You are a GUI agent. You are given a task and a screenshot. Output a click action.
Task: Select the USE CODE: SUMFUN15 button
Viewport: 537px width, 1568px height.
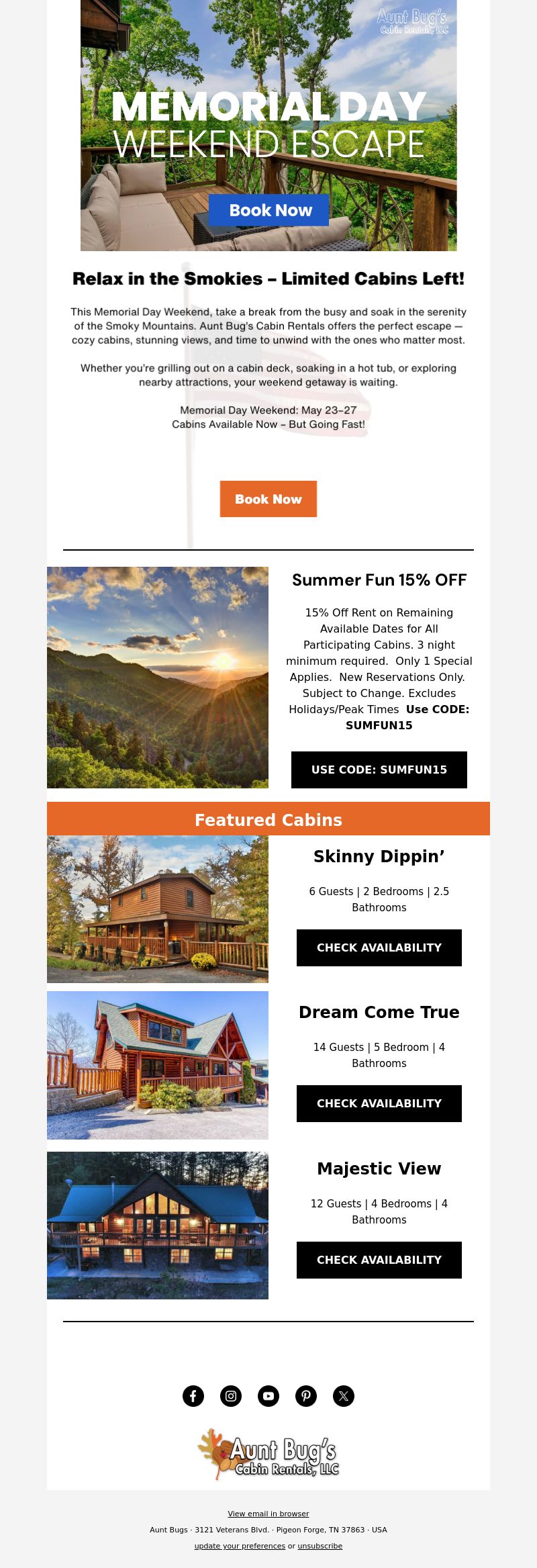[379, 770]
